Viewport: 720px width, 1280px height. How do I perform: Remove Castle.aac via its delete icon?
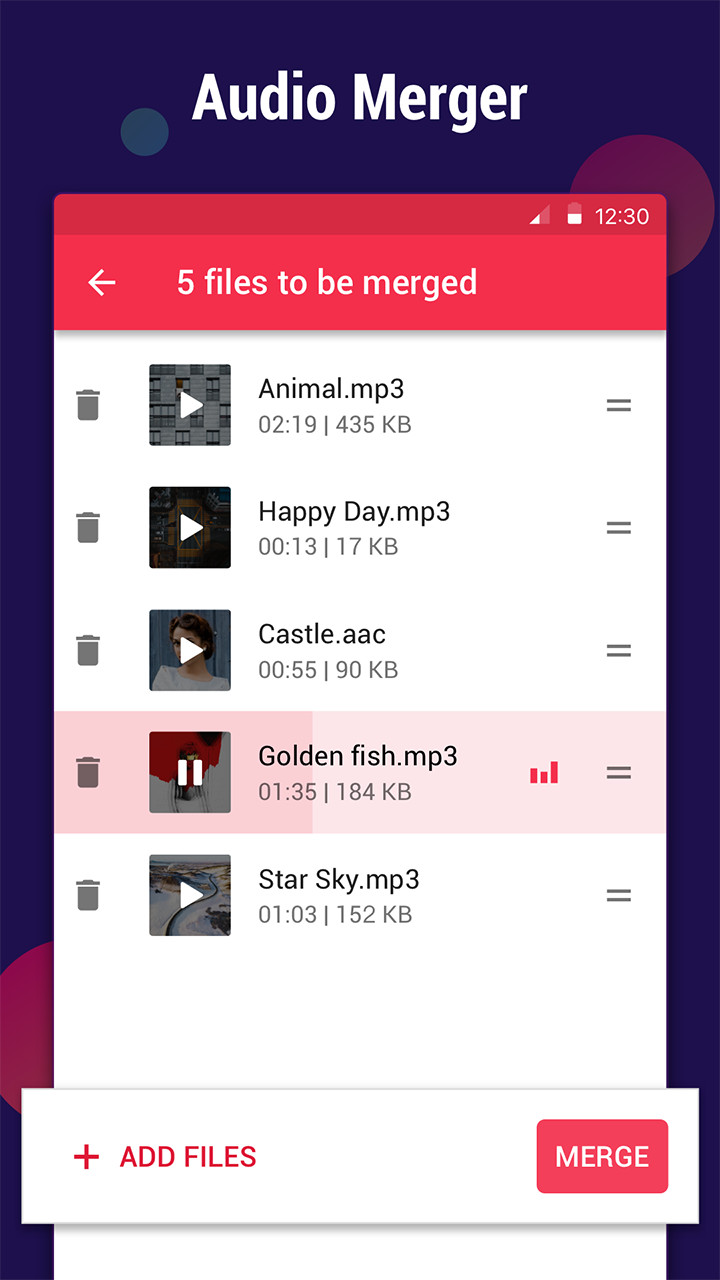click(x=88, y=651)
